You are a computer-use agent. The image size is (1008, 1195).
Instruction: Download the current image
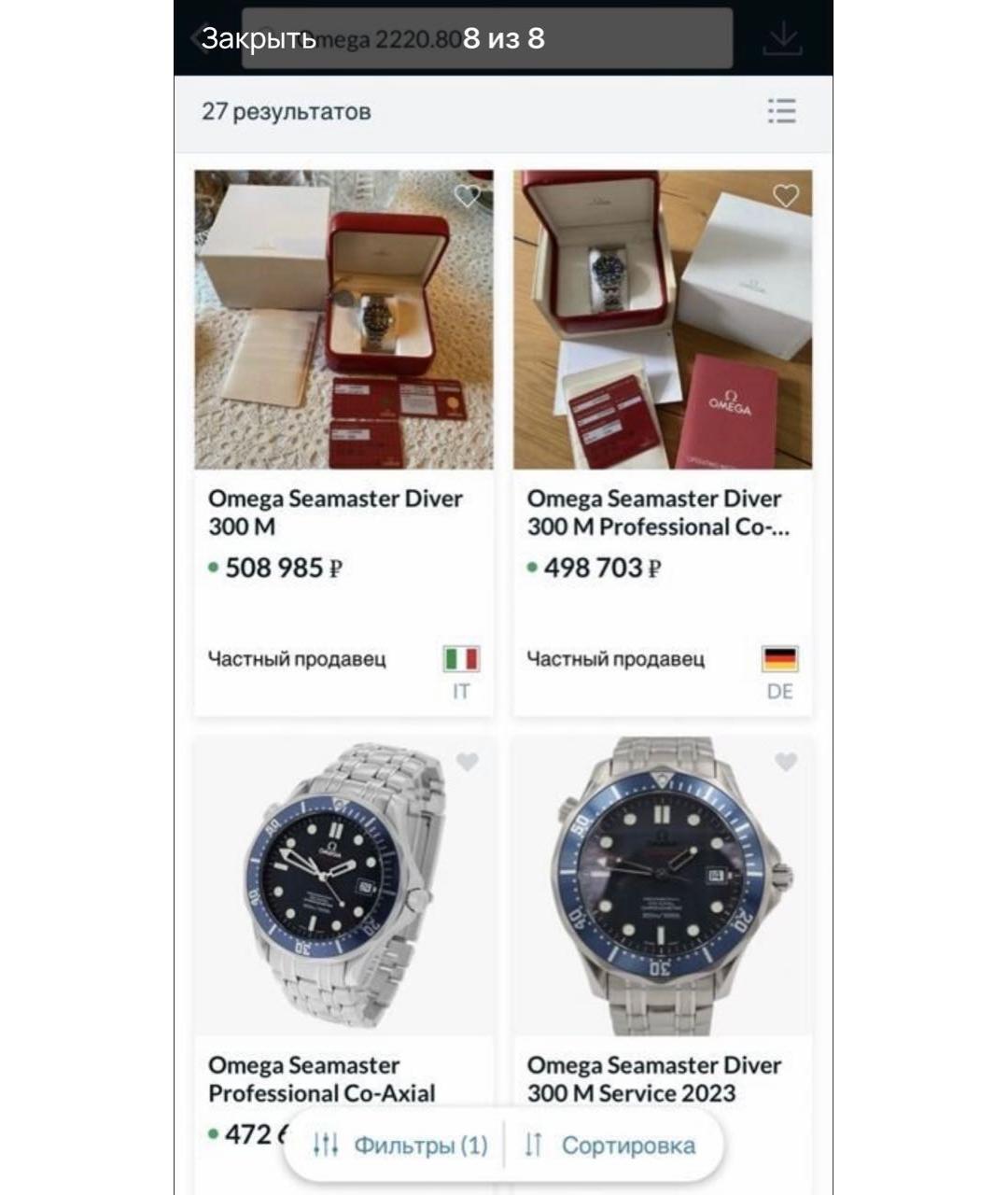point(782,39)
